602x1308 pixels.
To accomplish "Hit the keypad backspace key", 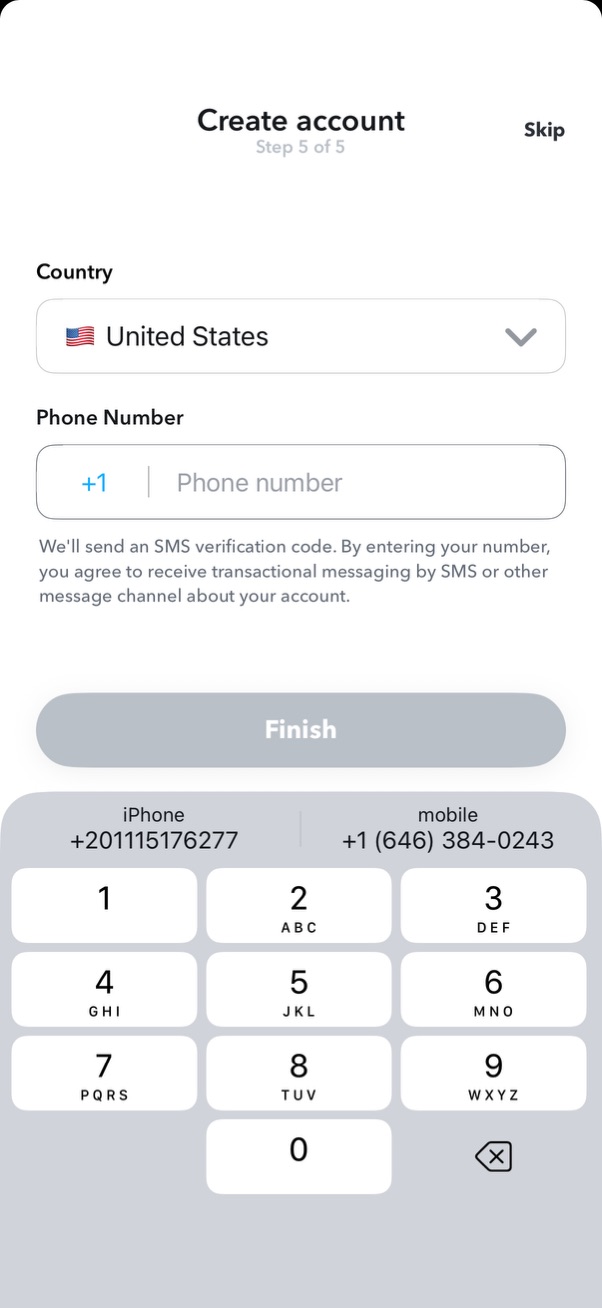I will (493, 1157).
